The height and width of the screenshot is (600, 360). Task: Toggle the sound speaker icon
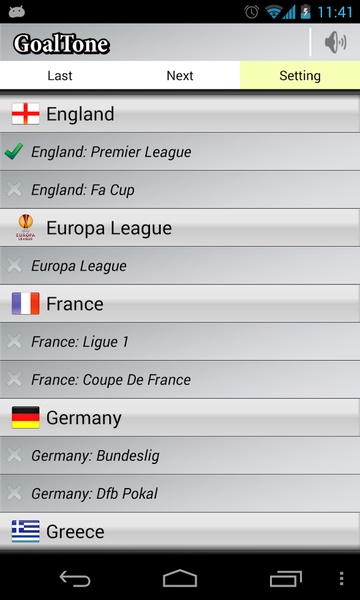336,42
